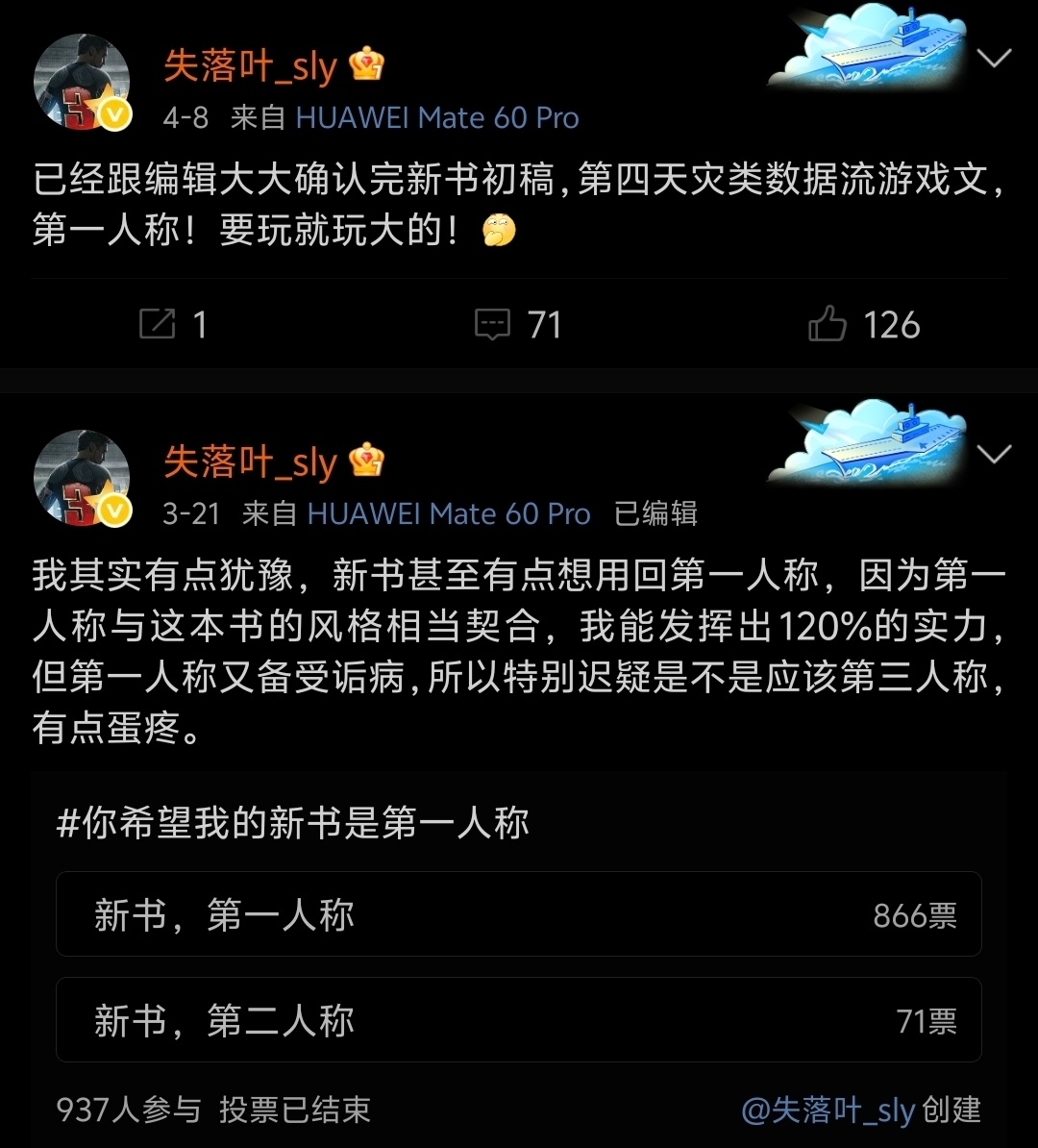Screen dimensions: 1038x1148
Task: Open 失落叶_sly username on the 4-8 post
Action: (x=251, y=65)
